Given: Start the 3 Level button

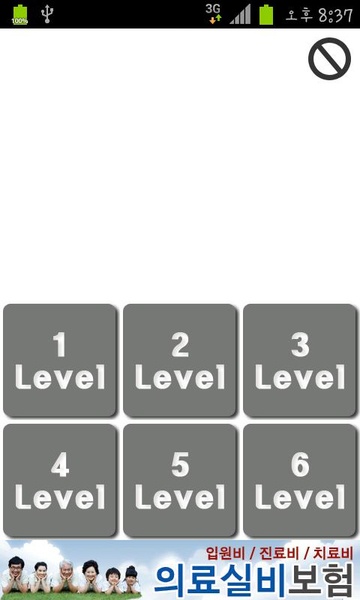Looking at the screenshot, I should pyautogui.click(x=300, y=360).
